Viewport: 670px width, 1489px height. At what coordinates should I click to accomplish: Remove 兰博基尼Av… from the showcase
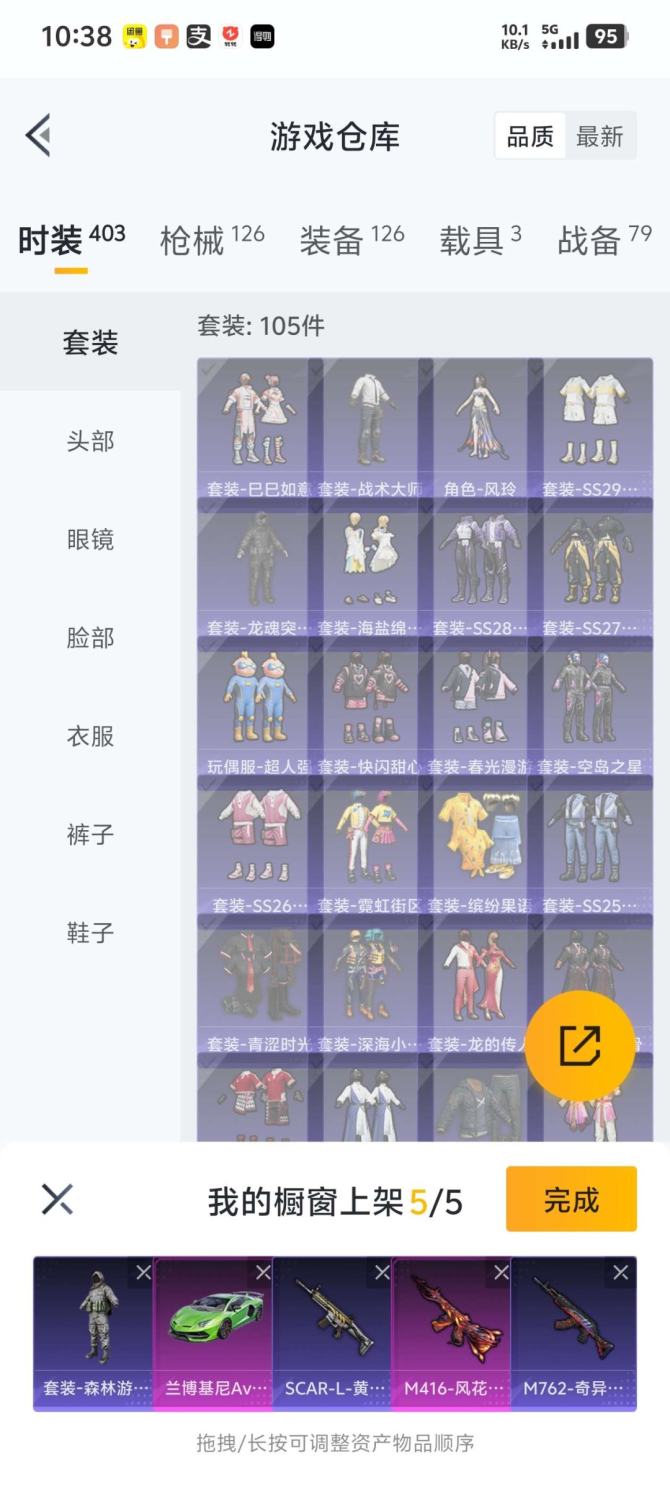pyautogui.click(x=262, y=1272)
